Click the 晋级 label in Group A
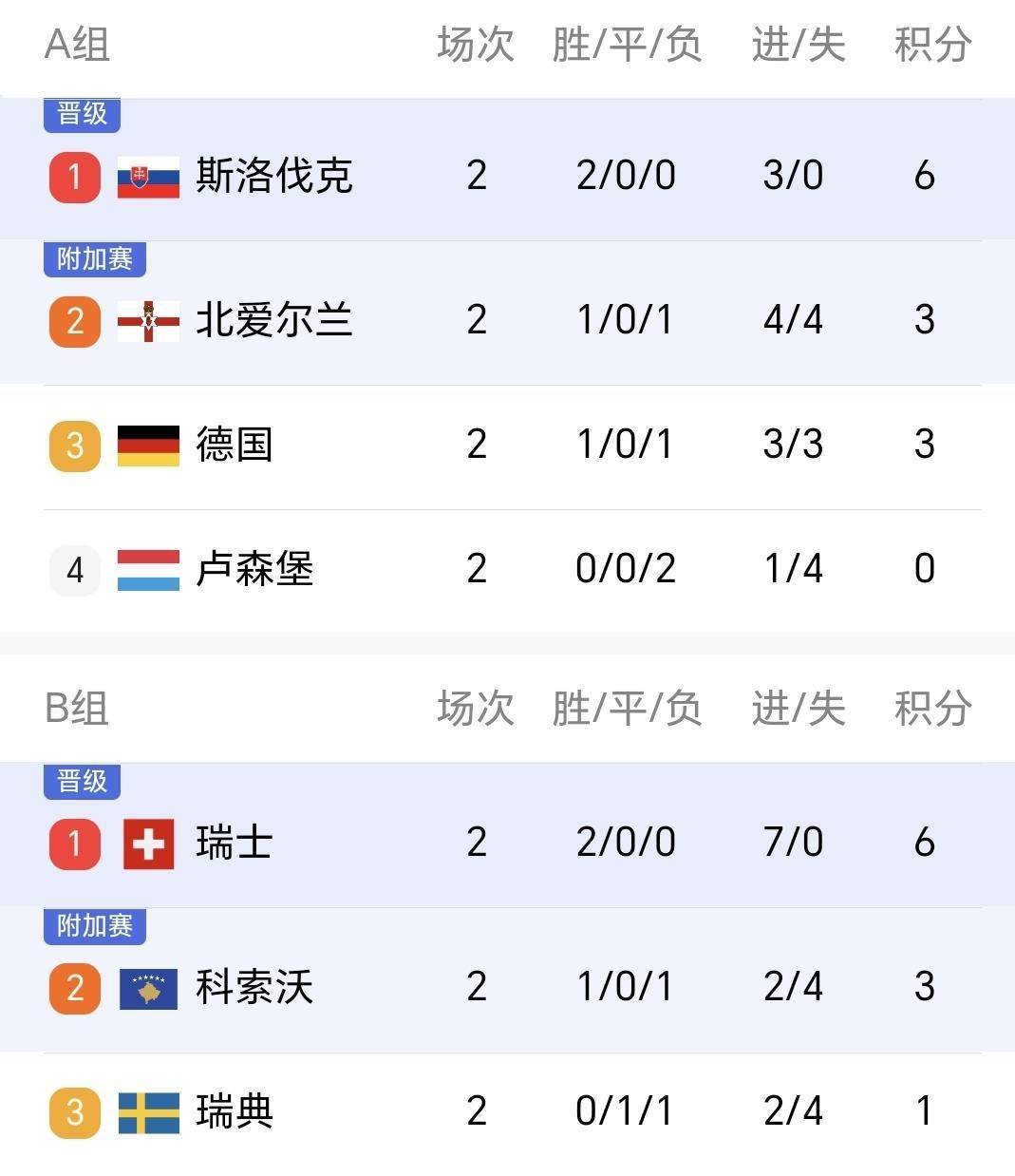This screenshot has width=1015, height=1176. point(82,115)
